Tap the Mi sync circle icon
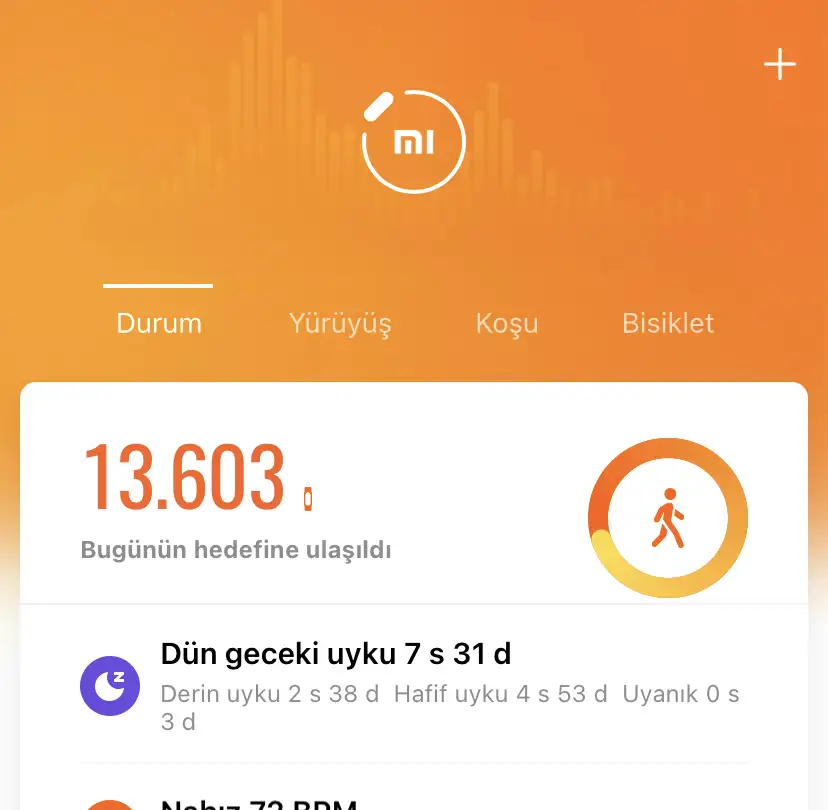The width and height of the screenshot is (828, 810). 414,141
